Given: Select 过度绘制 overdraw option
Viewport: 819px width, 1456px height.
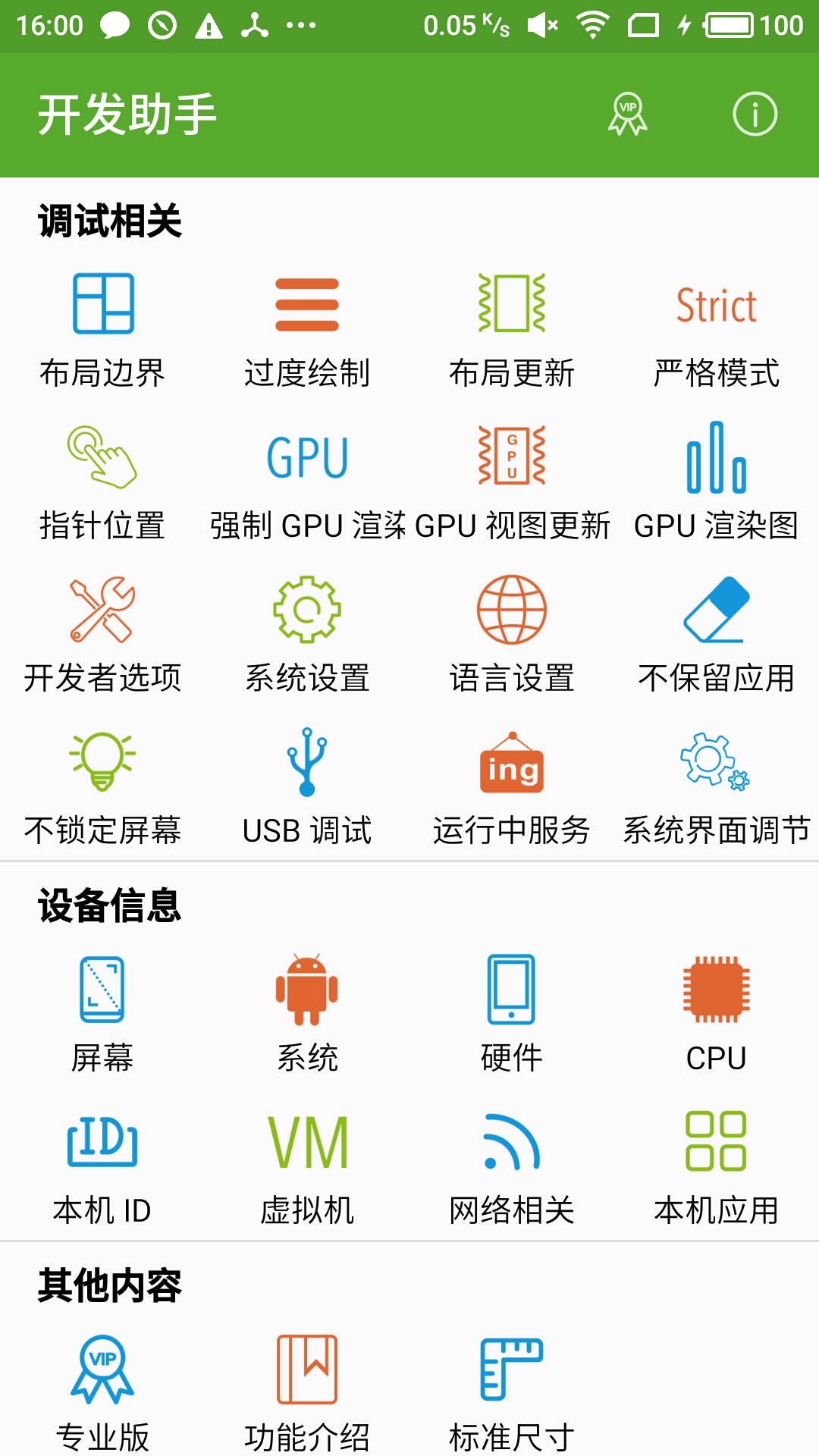Looking at the screenshot, I should point(307,331).
